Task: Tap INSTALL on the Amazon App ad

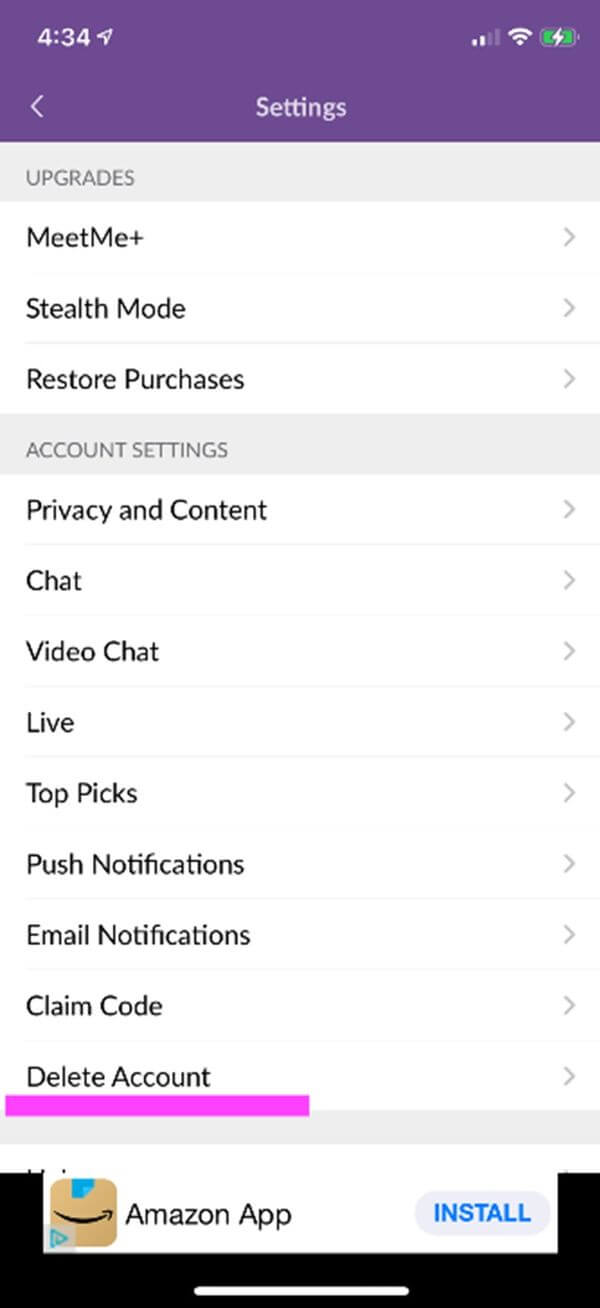Action: click(482, 1213)
